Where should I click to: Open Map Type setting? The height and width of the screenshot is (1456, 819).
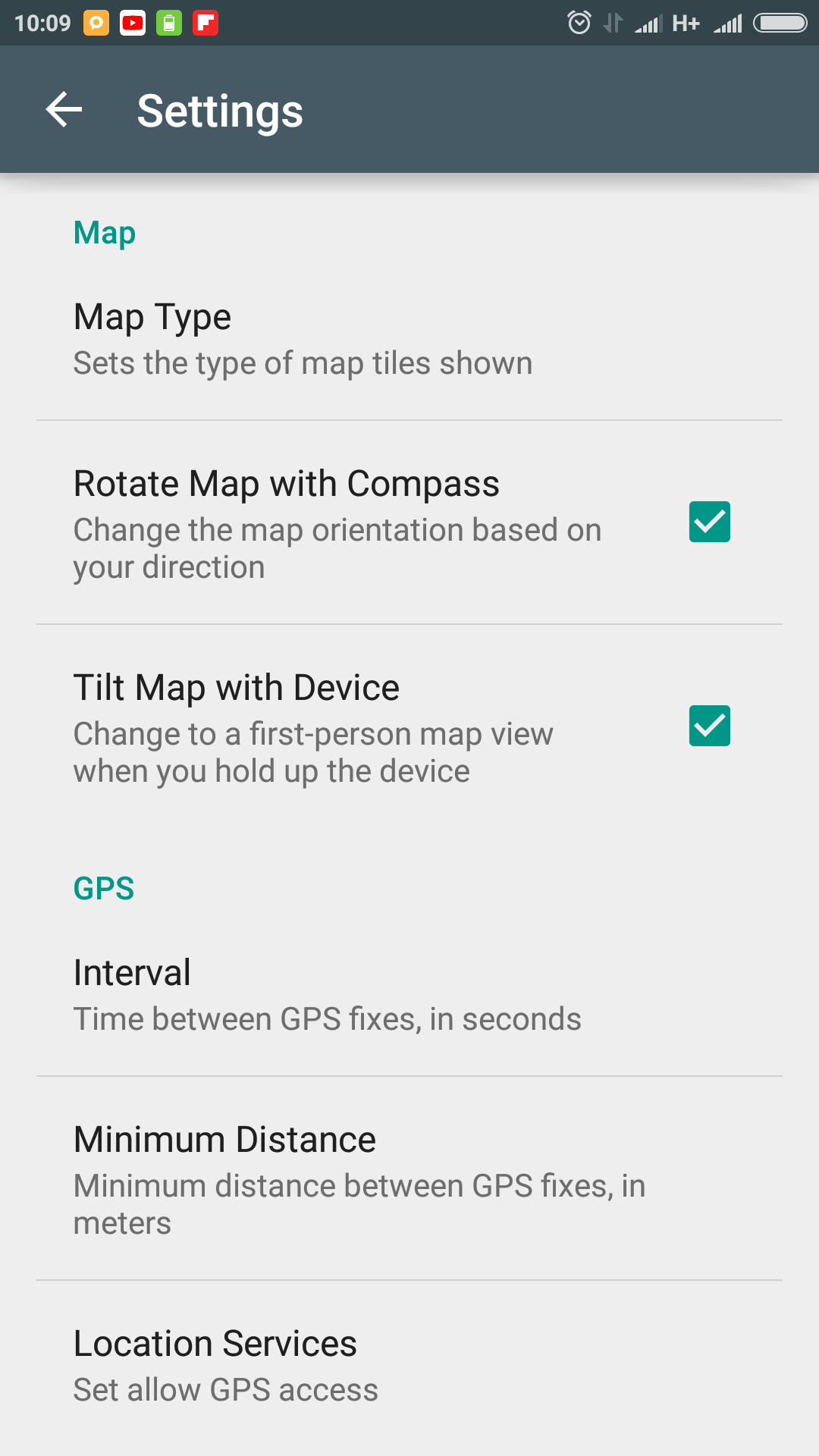pyautogui.click(x=409, y=338)
